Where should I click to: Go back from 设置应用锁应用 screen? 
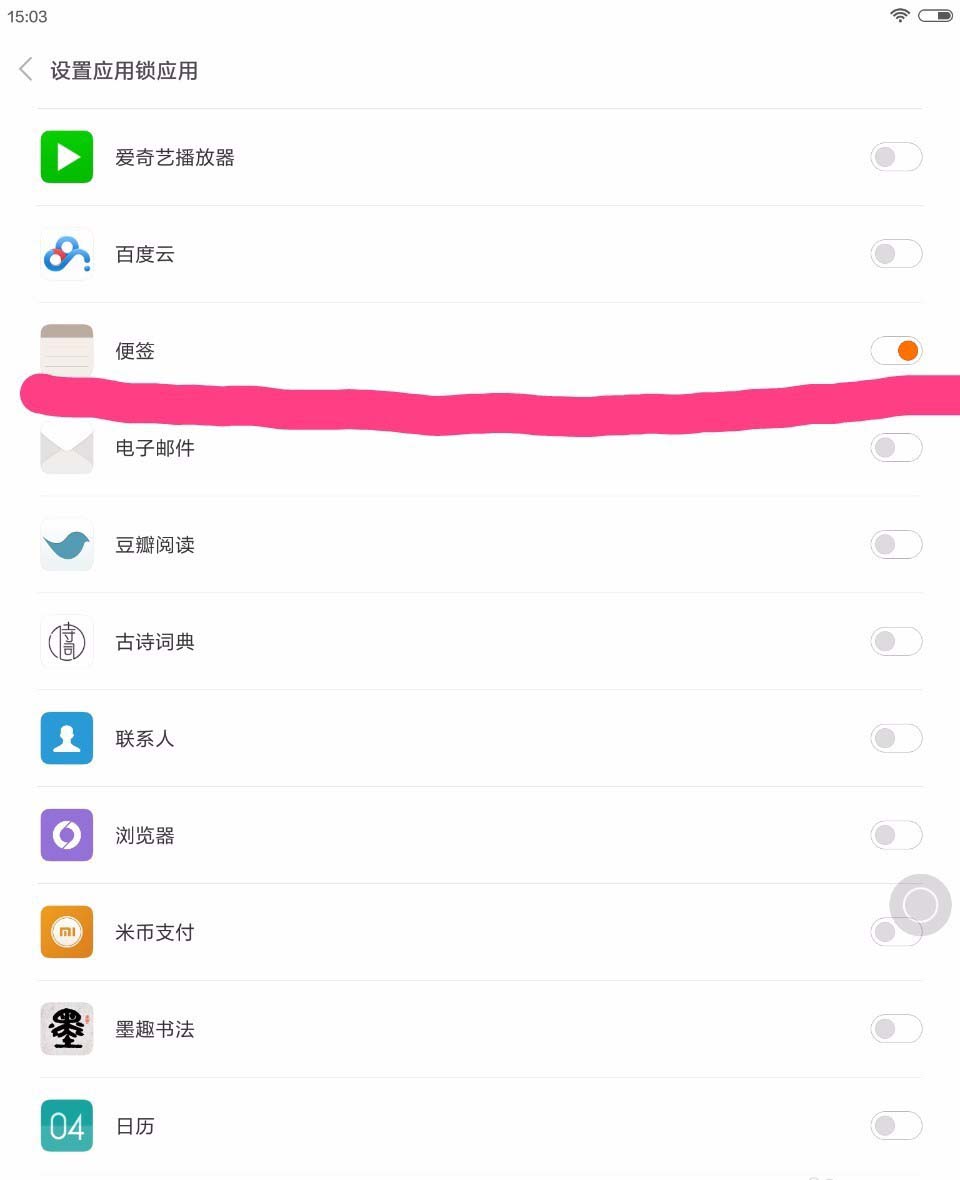tap(26, 70)
